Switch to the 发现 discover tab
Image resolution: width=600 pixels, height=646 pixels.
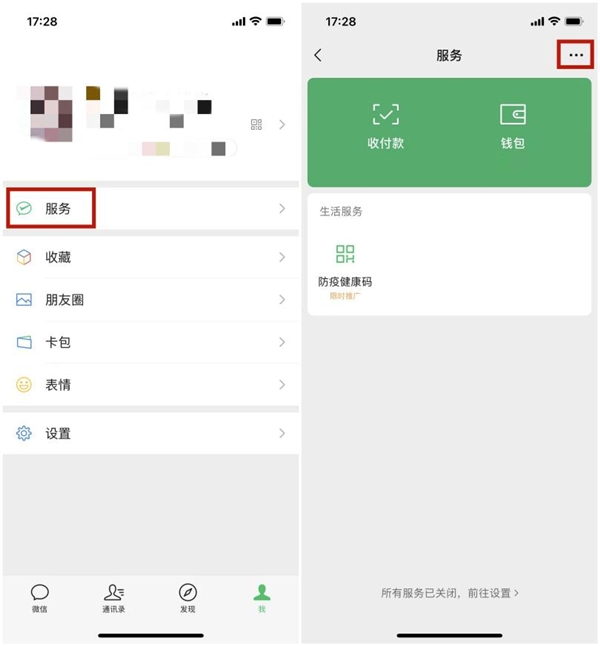(x=187, y=598)
